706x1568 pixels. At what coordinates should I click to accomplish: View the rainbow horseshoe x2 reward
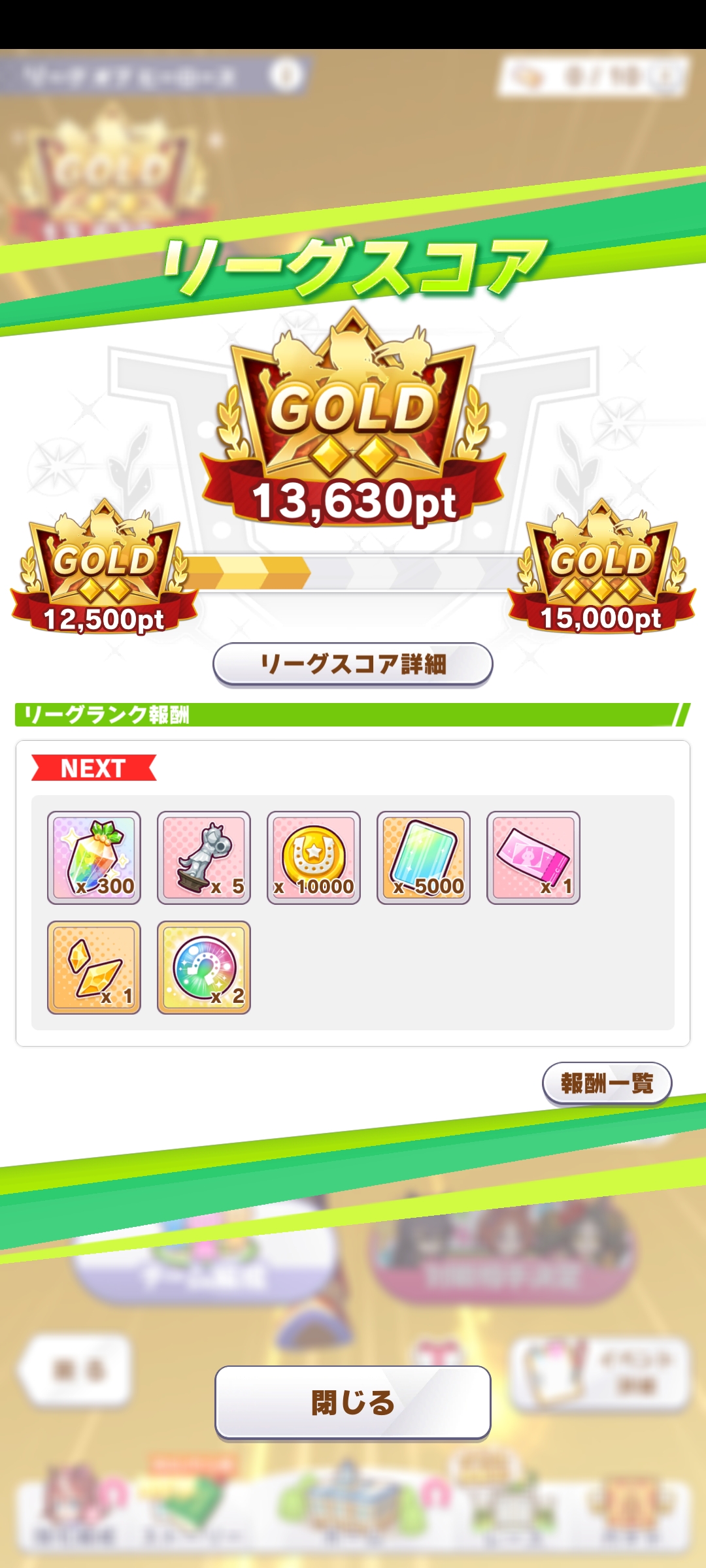pos(204,968)
